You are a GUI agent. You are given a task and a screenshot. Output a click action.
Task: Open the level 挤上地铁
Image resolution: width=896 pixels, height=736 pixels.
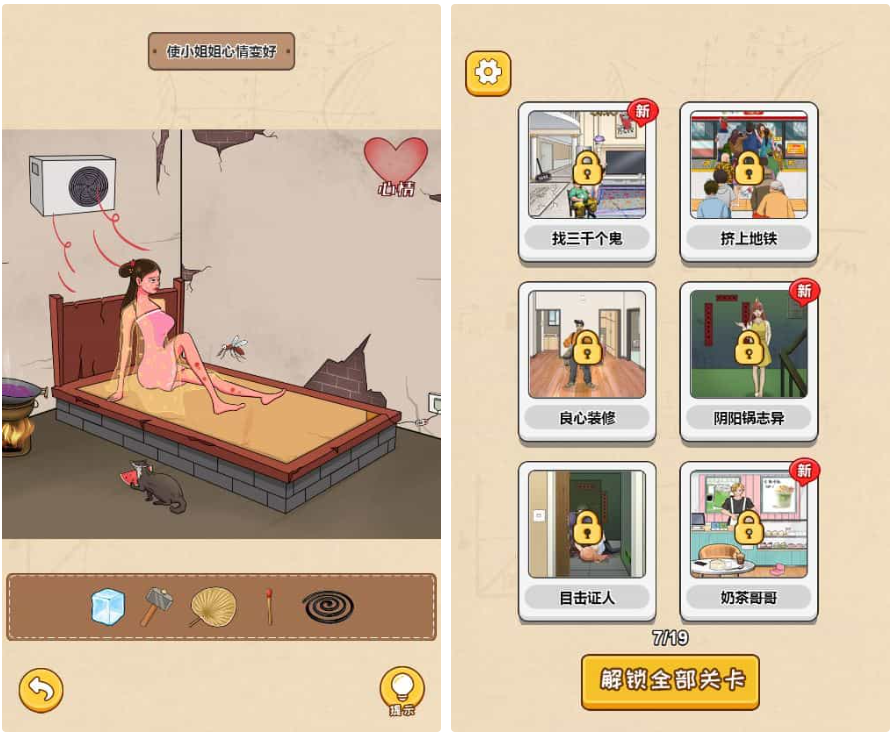[x=749, y=180]
